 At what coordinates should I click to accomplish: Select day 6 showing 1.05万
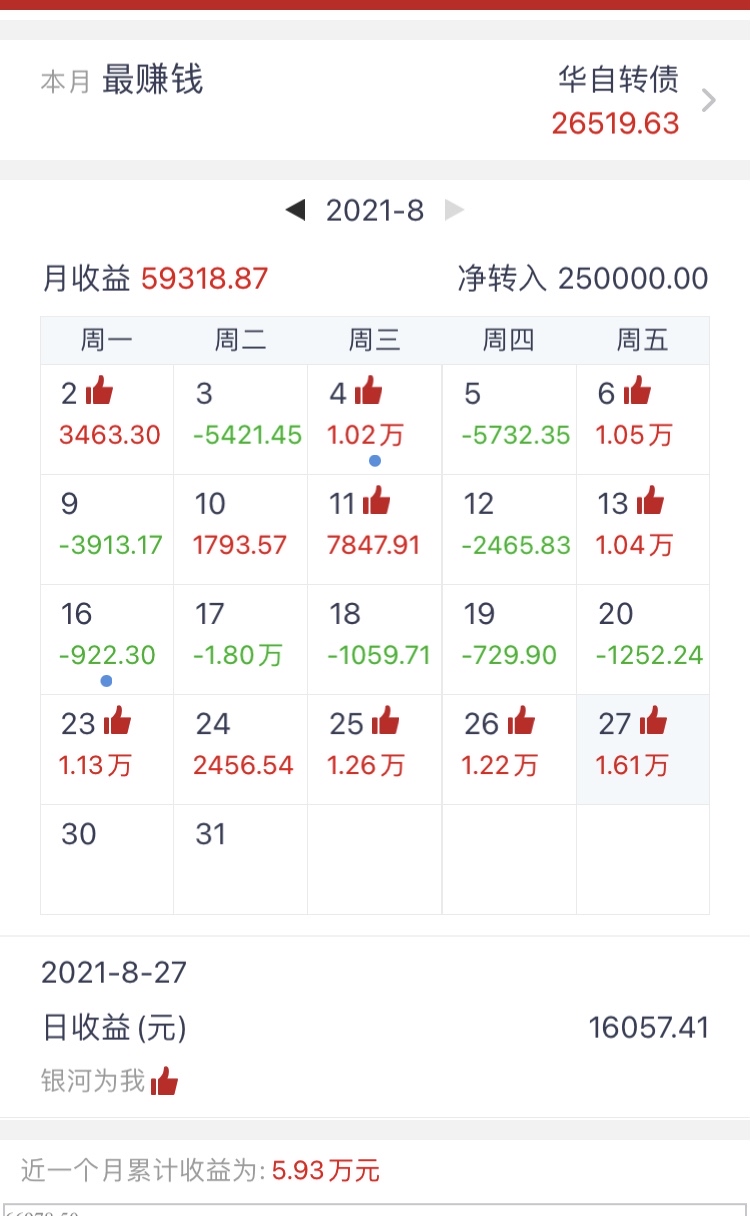(x=643, y=419)
